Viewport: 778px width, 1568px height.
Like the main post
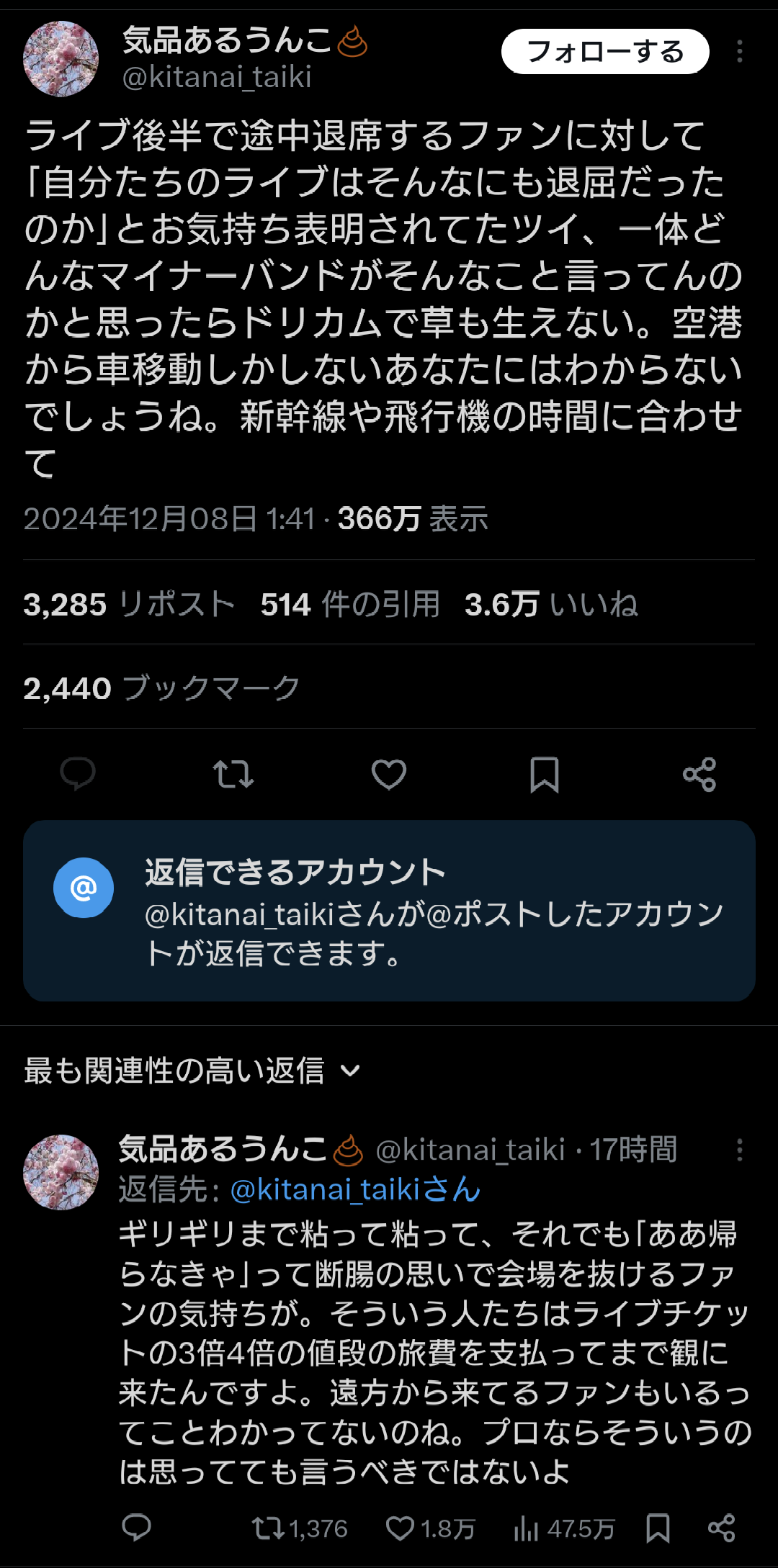point(389,775)
